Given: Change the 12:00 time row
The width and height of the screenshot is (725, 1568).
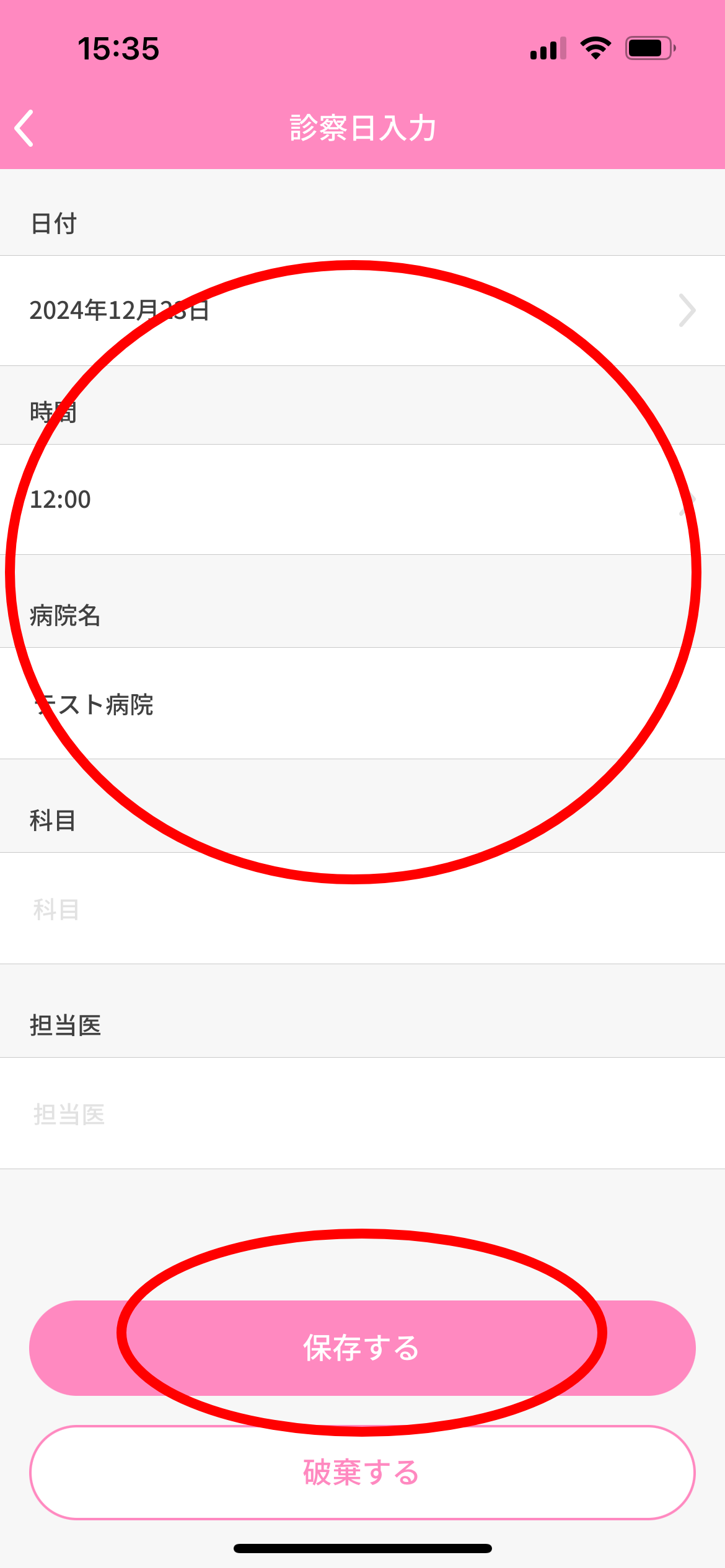Looking at the screenshot, I should click(x=362, y=499).
